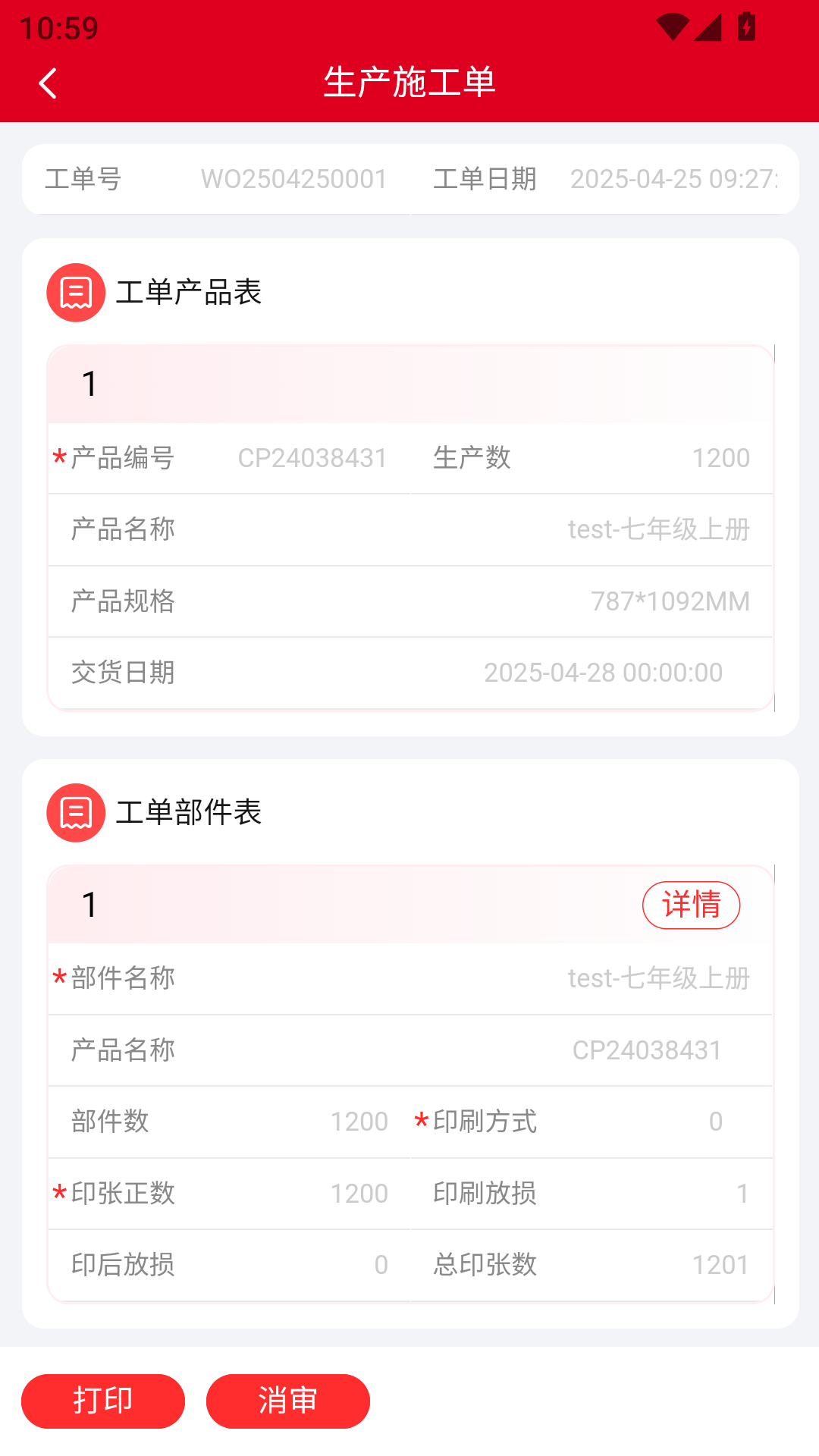Tap the 消审 button
This screenshot has width=819, height=1456.
[x=288, y=1401]
